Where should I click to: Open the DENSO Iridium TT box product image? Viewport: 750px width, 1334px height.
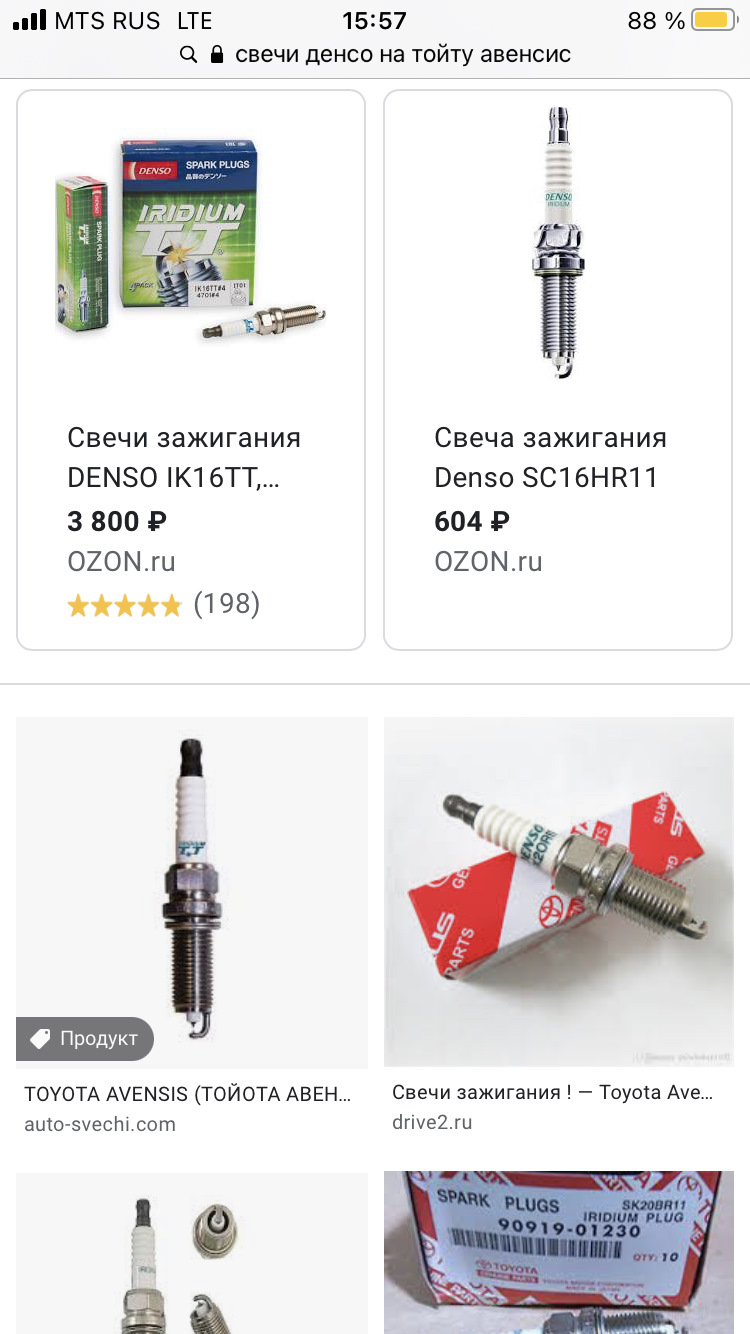point(190,240)
